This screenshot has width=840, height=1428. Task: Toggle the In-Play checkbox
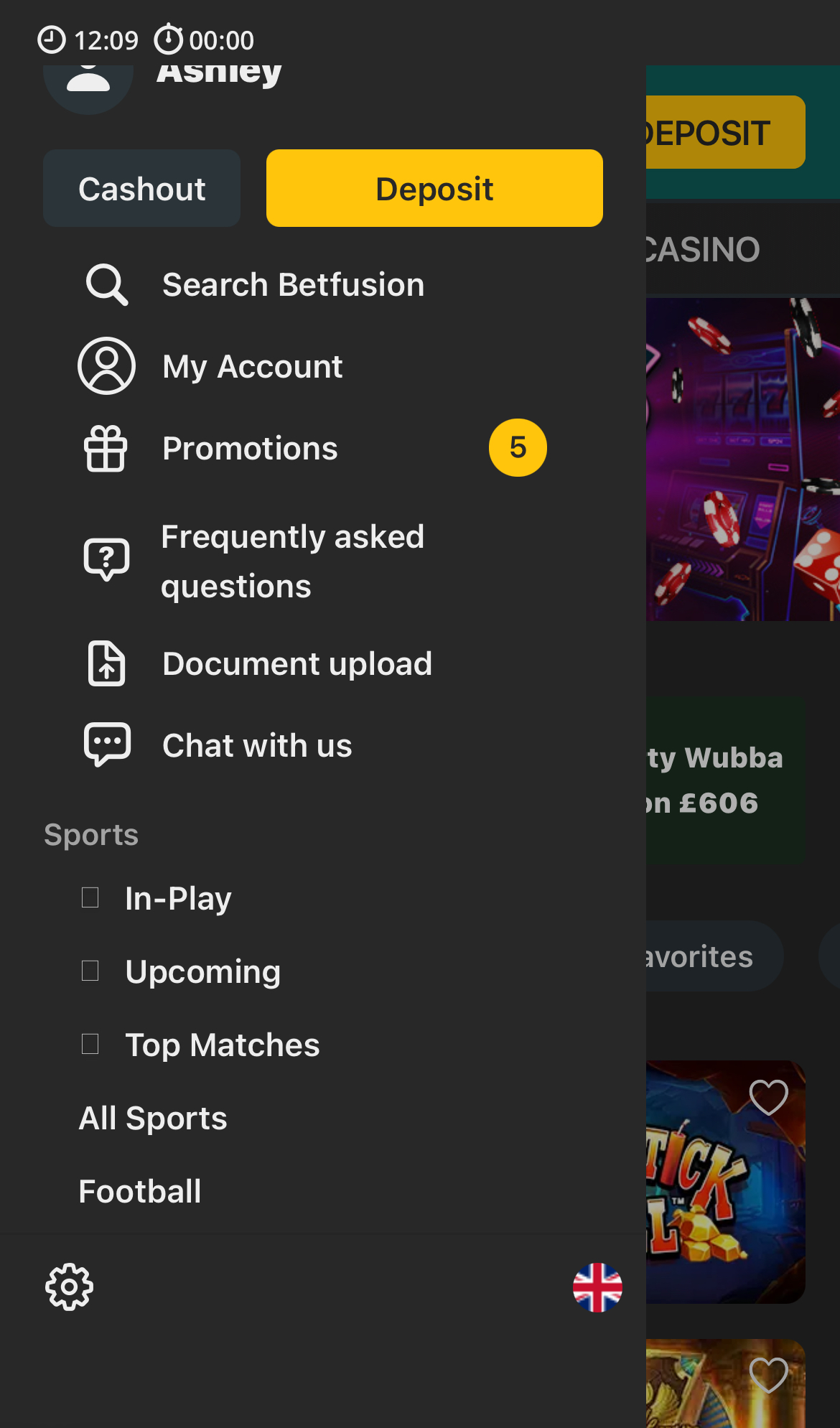(x=90, y=897)
